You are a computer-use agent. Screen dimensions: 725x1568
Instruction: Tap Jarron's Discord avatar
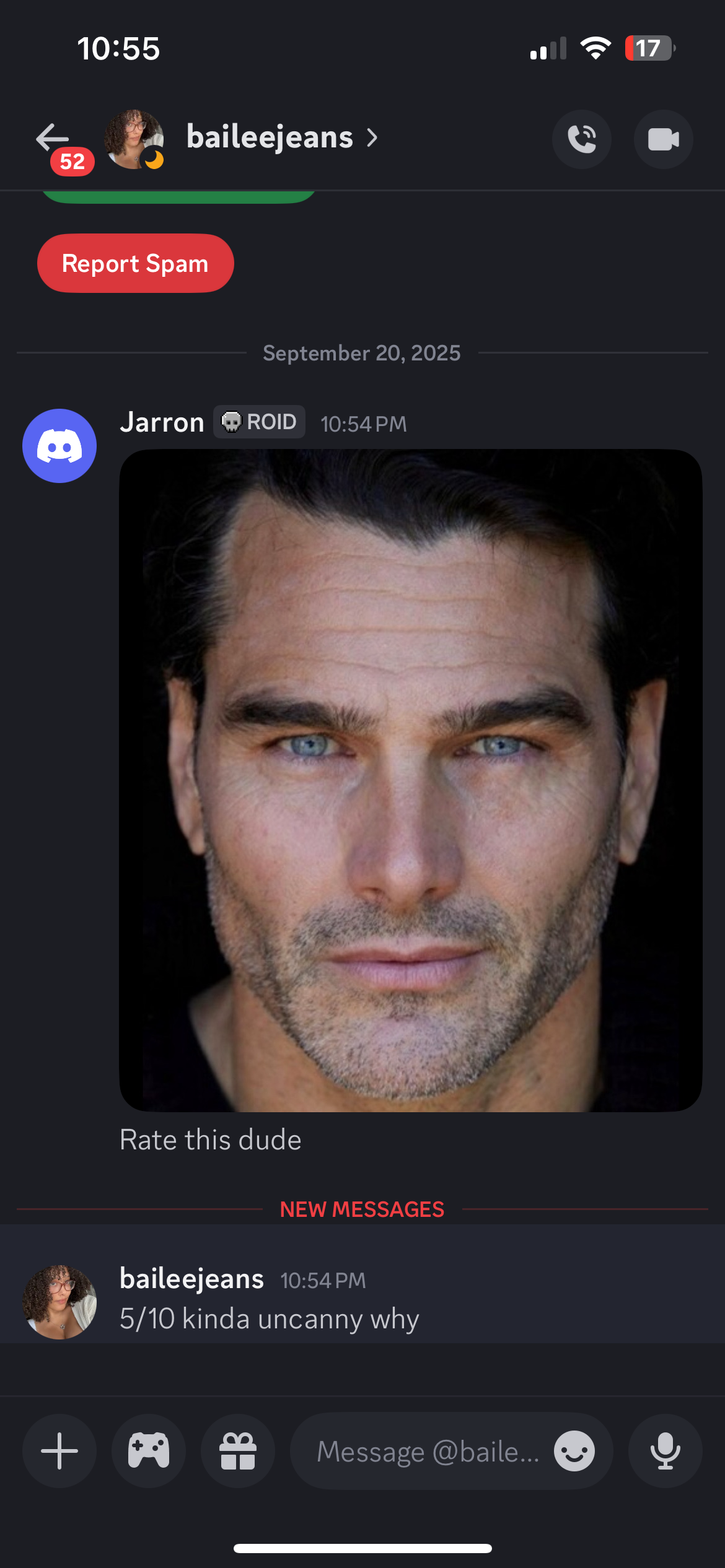coord(59,445)
